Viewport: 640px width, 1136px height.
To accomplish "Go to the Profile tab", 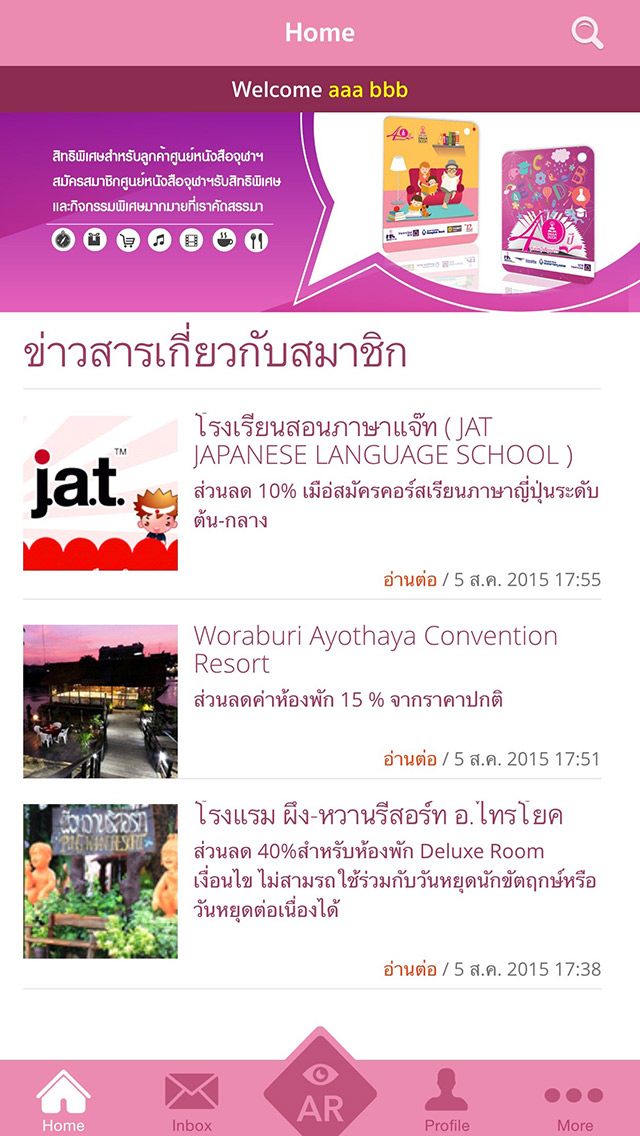I will (x=446, y=1100).
